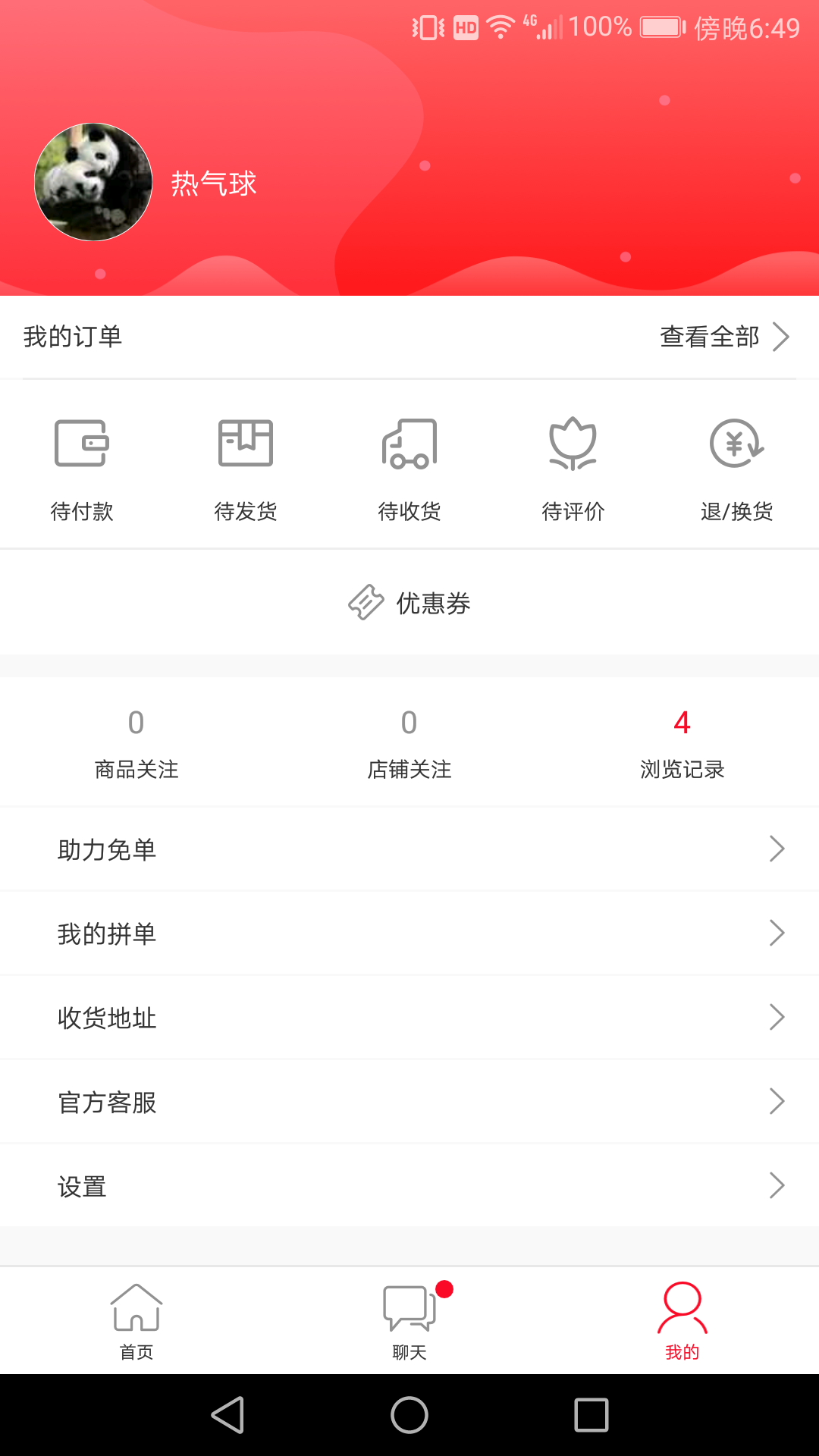Open the 待收货 delivery truck icon
Screen dimensions: 819x1456
pyautogui.click(x=409, y=444)
